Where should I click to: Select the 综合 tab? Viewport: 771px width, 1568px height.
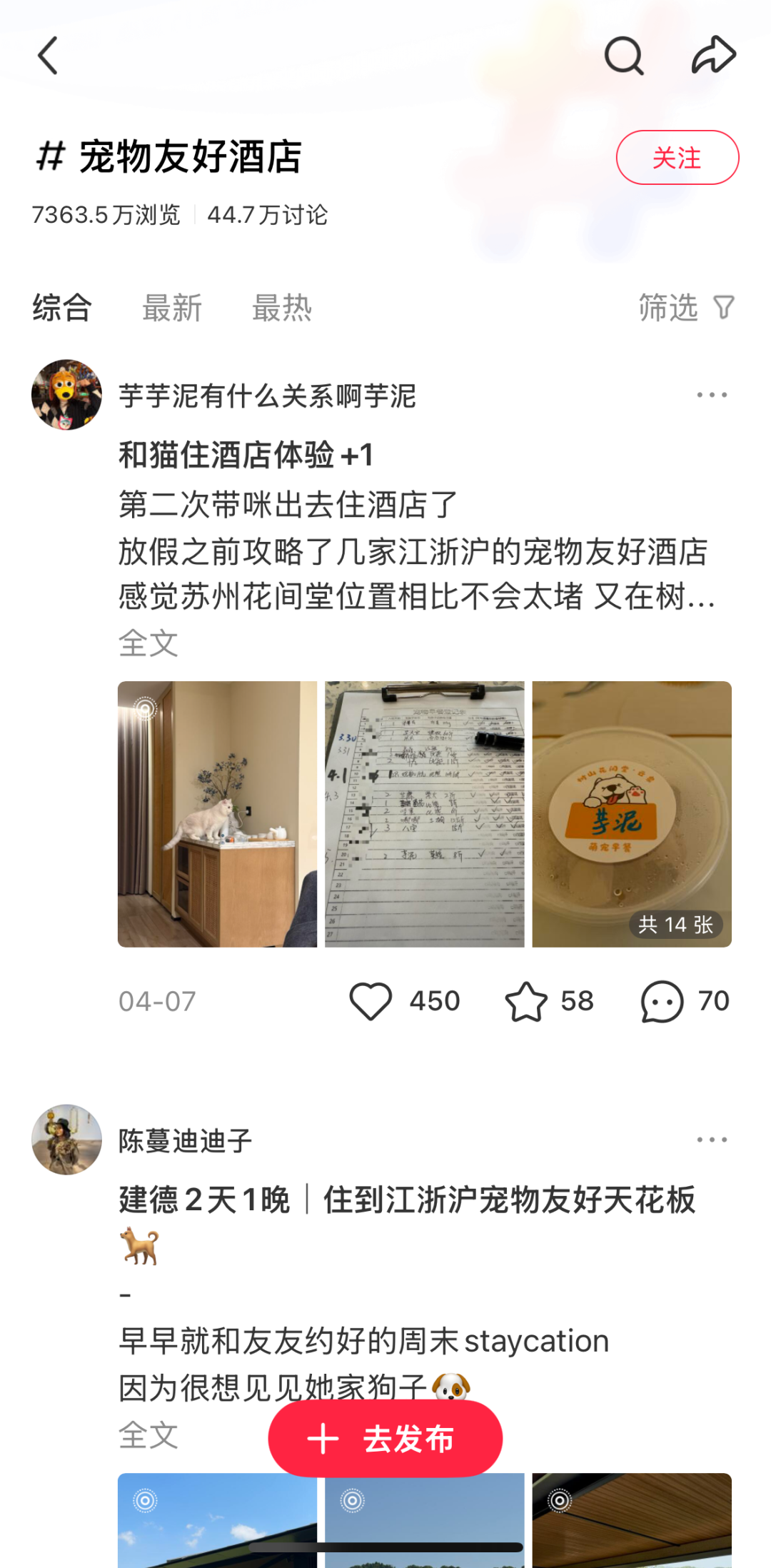point(62,308)
